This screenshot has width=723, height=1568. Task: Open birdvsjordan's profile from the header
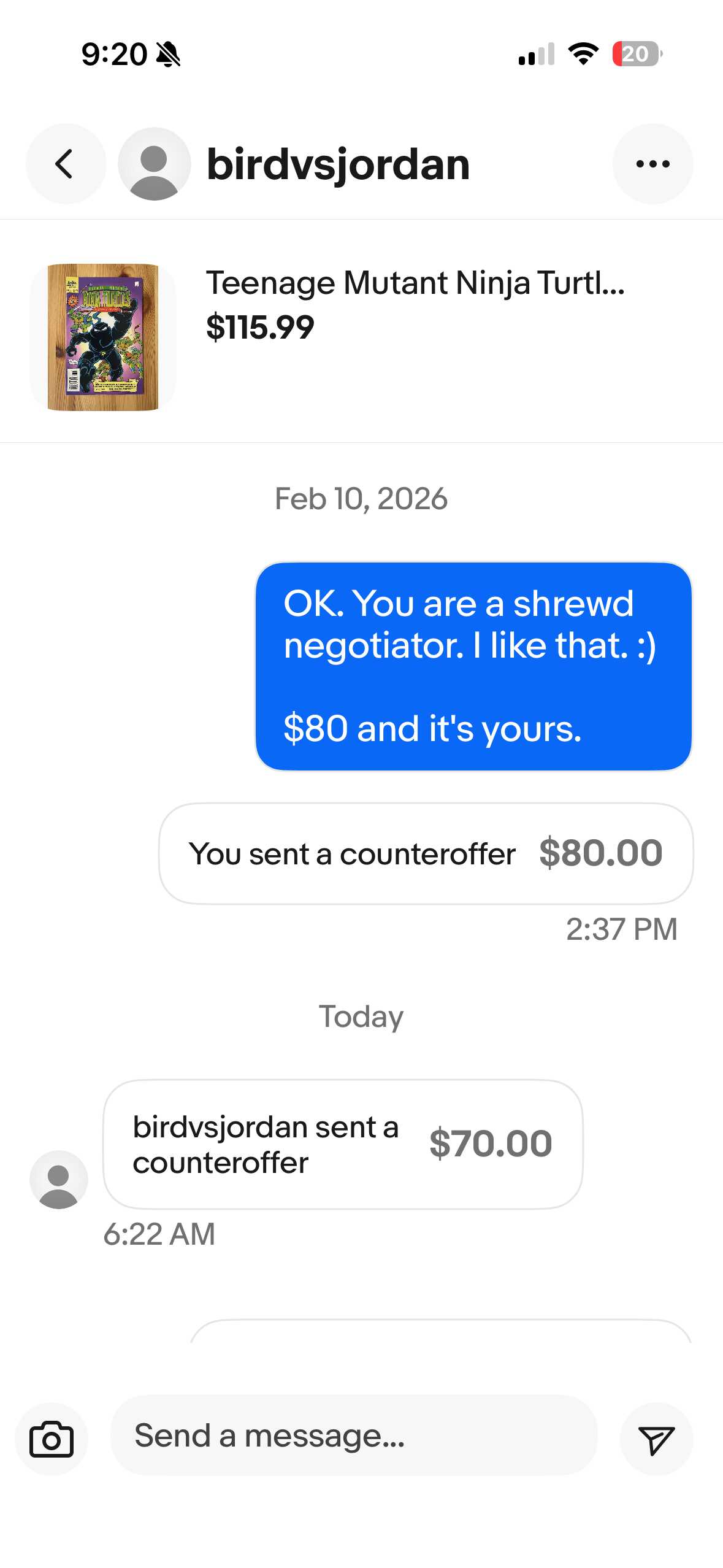click(155, 164)
